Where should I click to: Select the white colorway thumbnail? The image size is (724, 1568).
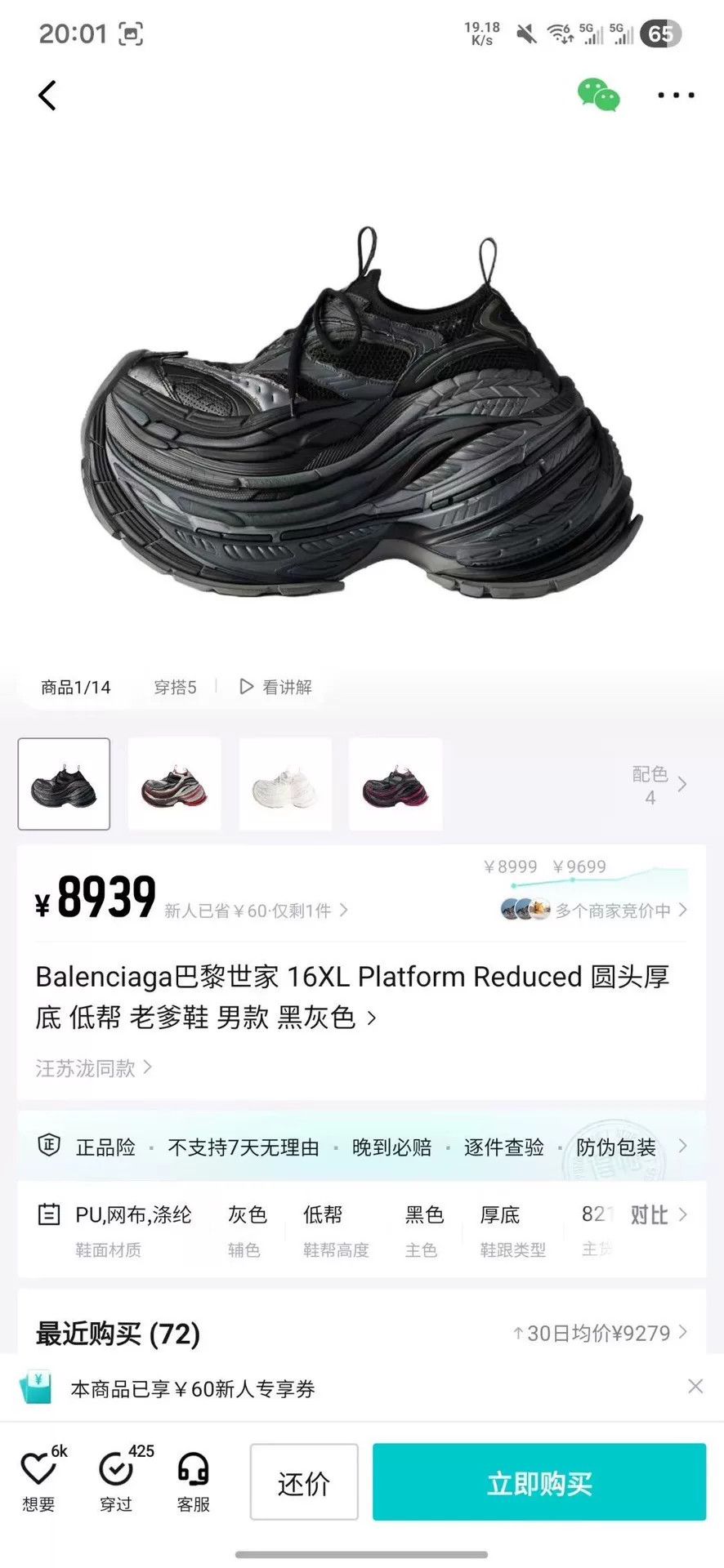tap(285, 784)
